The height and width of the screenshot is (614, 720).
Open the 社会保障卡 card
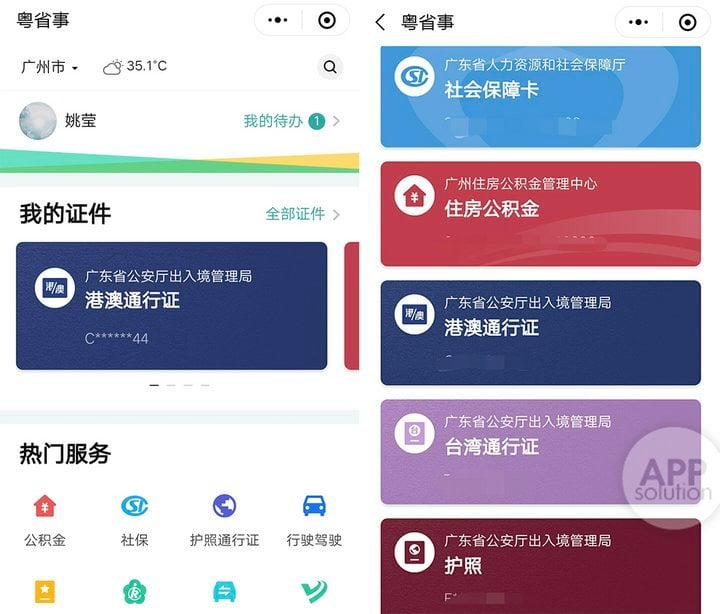click(x=540, y=93)
